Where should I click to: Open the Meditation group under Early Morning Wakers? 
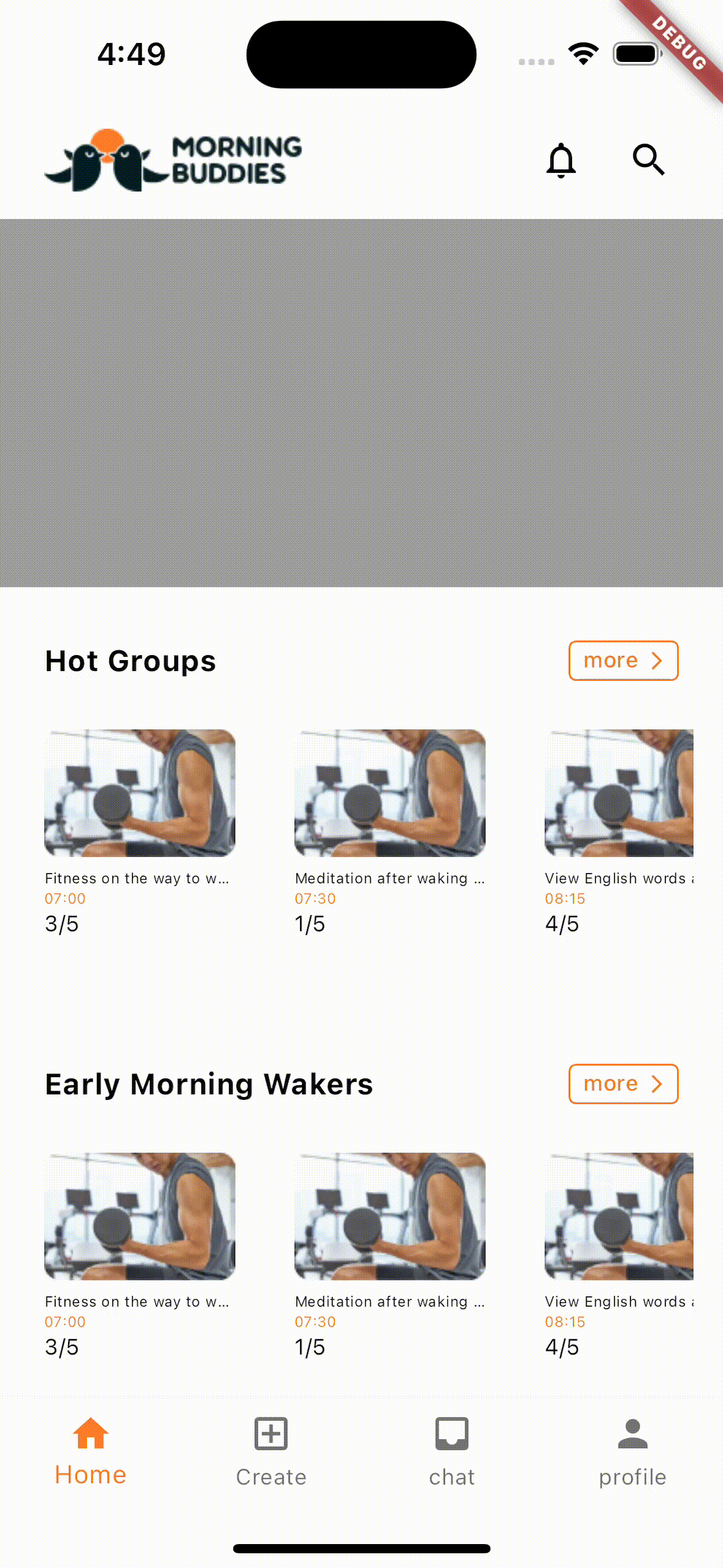tap(390, 1216)
